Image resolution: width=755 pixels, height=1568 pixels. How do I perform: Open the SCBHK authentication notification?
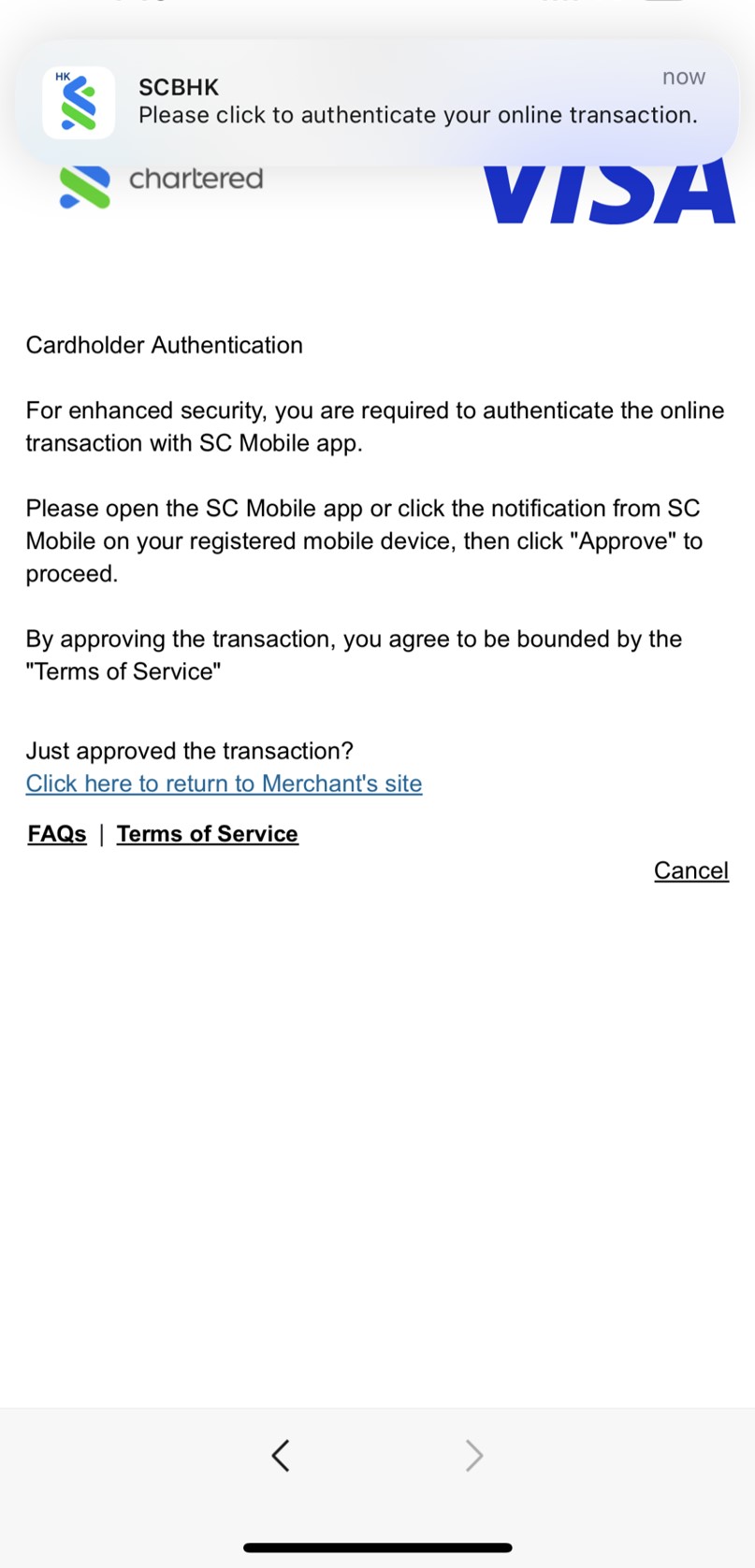click(378, 101)
